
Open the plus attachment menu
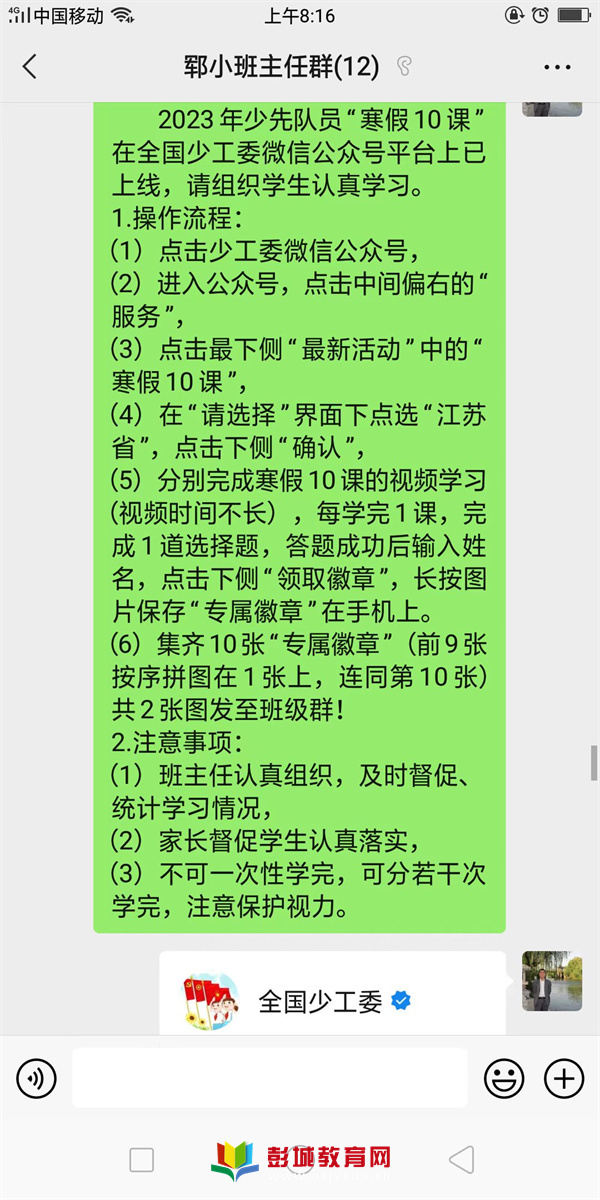click(563, 1078)
